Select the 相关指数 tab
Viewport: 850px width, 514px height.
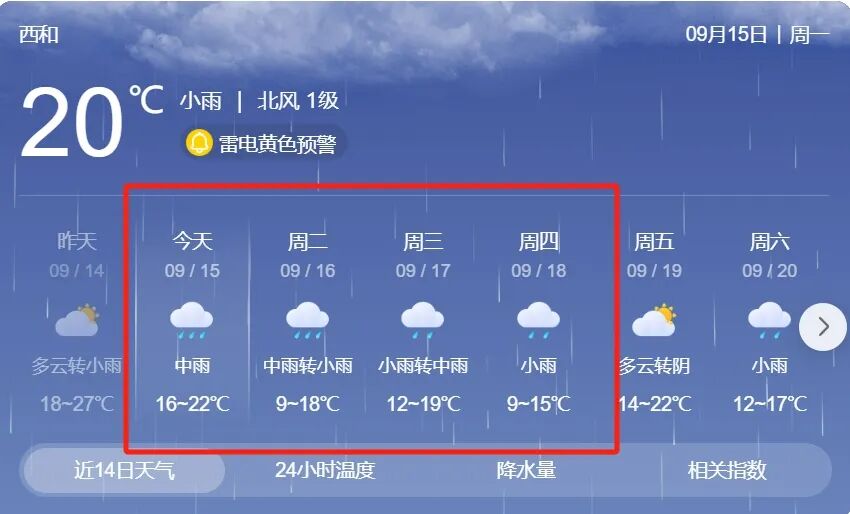pyautogui.click(x=727, y=470)
